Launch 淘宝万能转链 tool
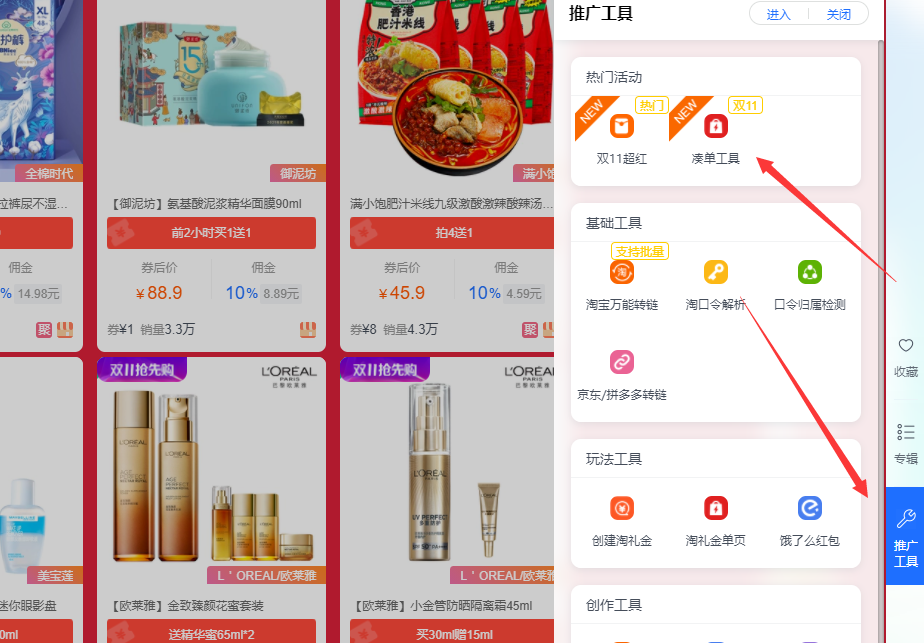This screenshot has height=643, width=924. 622,283
